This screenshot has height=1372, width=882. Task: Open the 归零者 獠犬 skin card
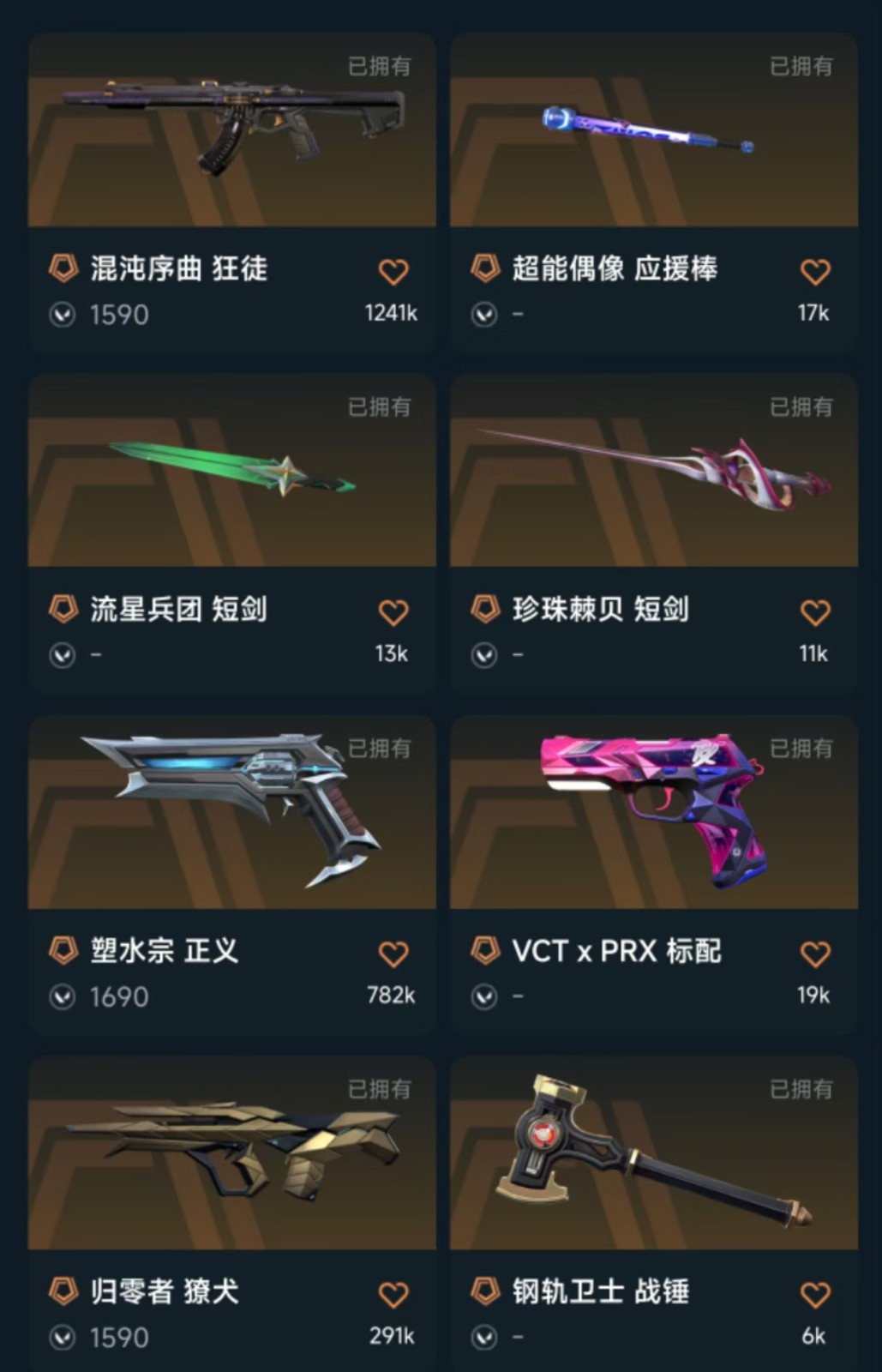(231, 1155)
